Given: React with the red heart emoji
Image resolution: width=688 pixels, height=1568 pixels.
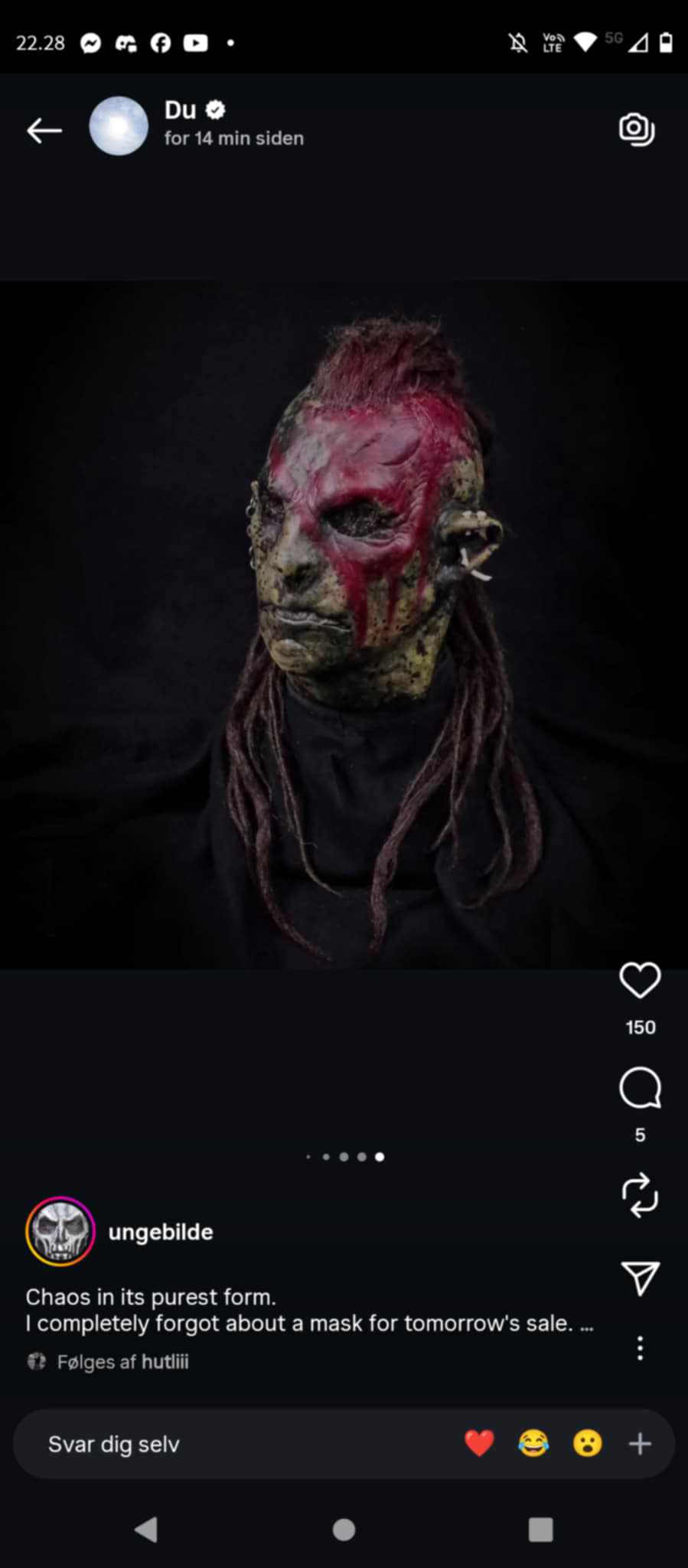Looking at the screenshot, I should pyautogui.click(x=480, y=1444).
